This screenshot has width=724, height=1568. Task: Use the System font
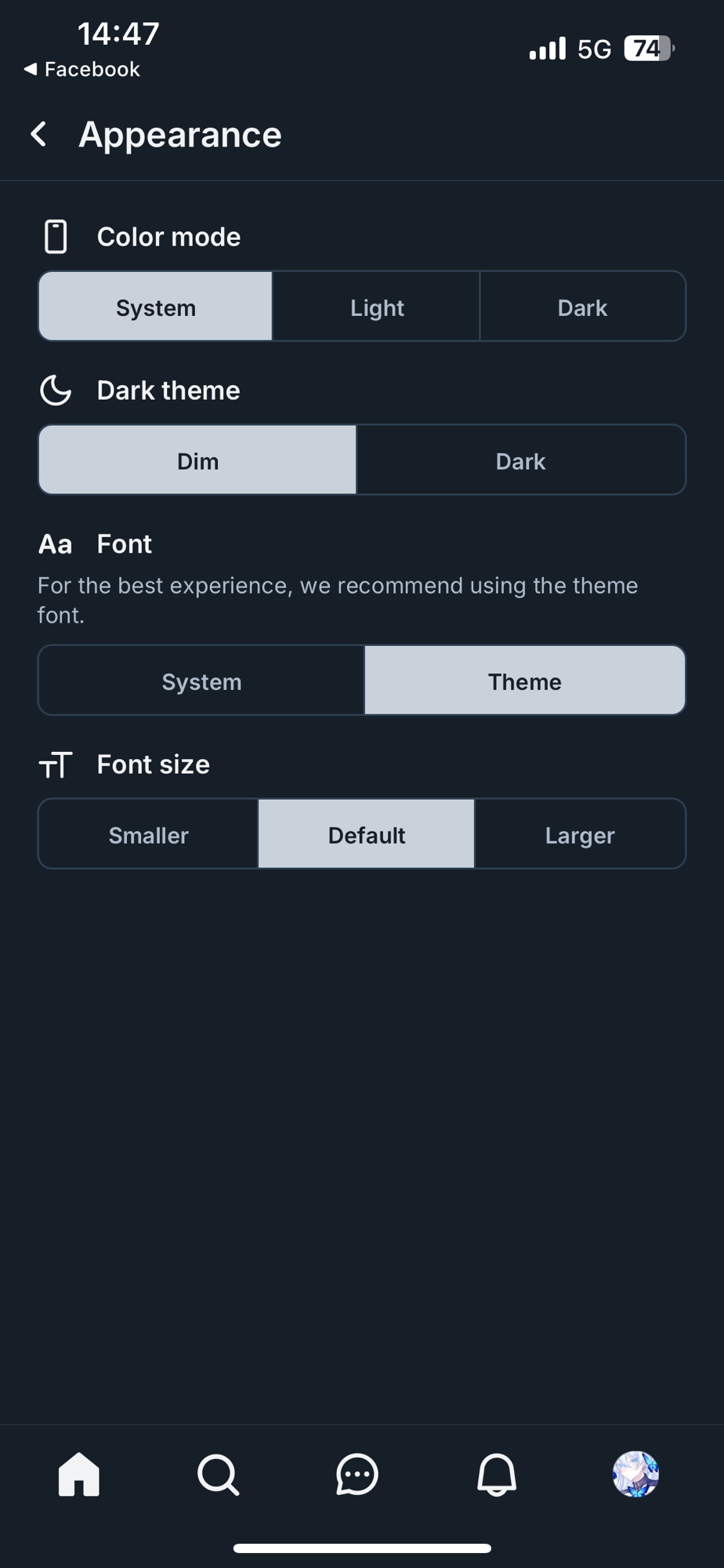click(x=201, y=681)
